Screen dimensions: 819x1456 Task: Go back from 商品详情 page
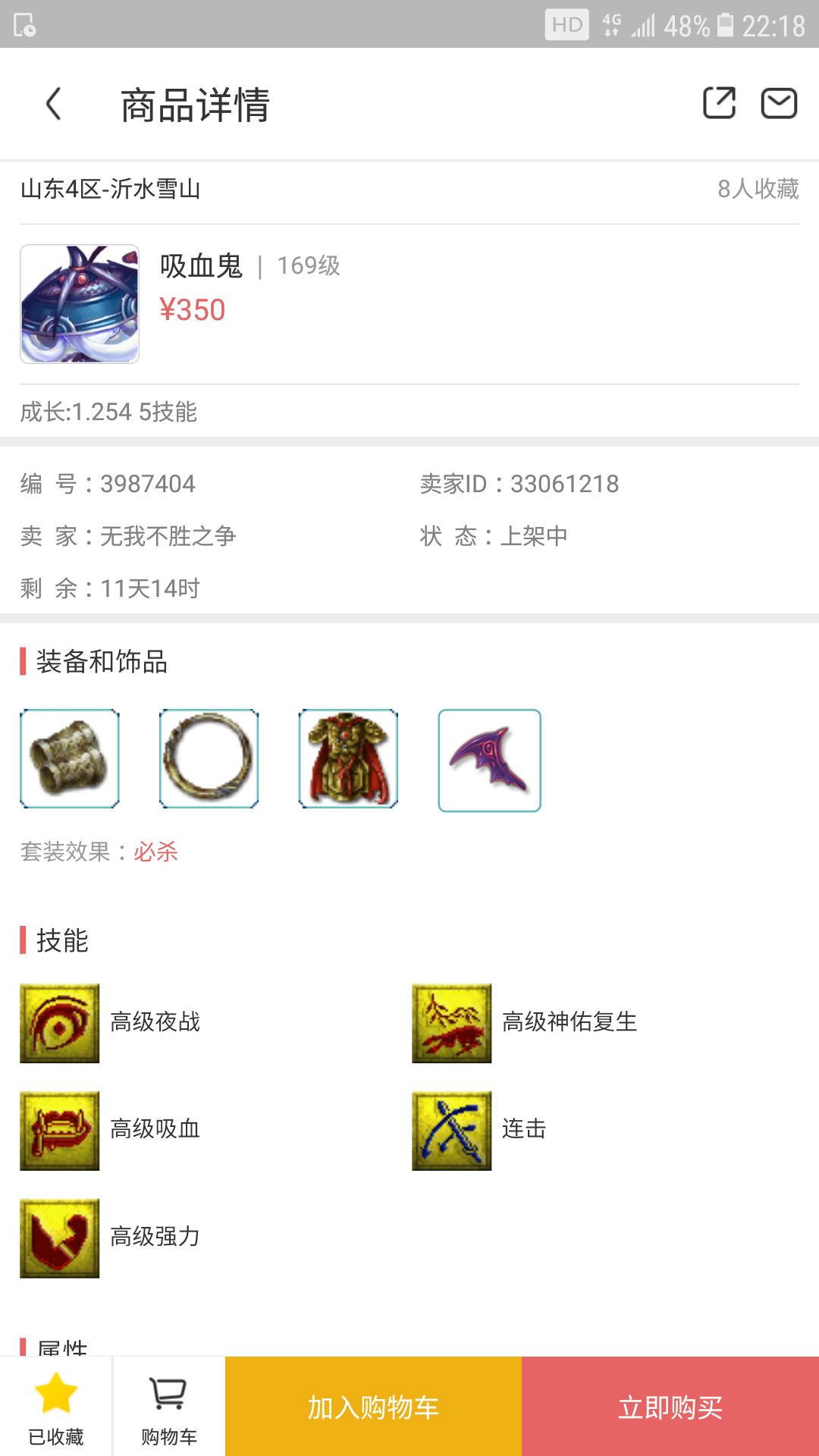pyautogui.click(x=53, y=104)
